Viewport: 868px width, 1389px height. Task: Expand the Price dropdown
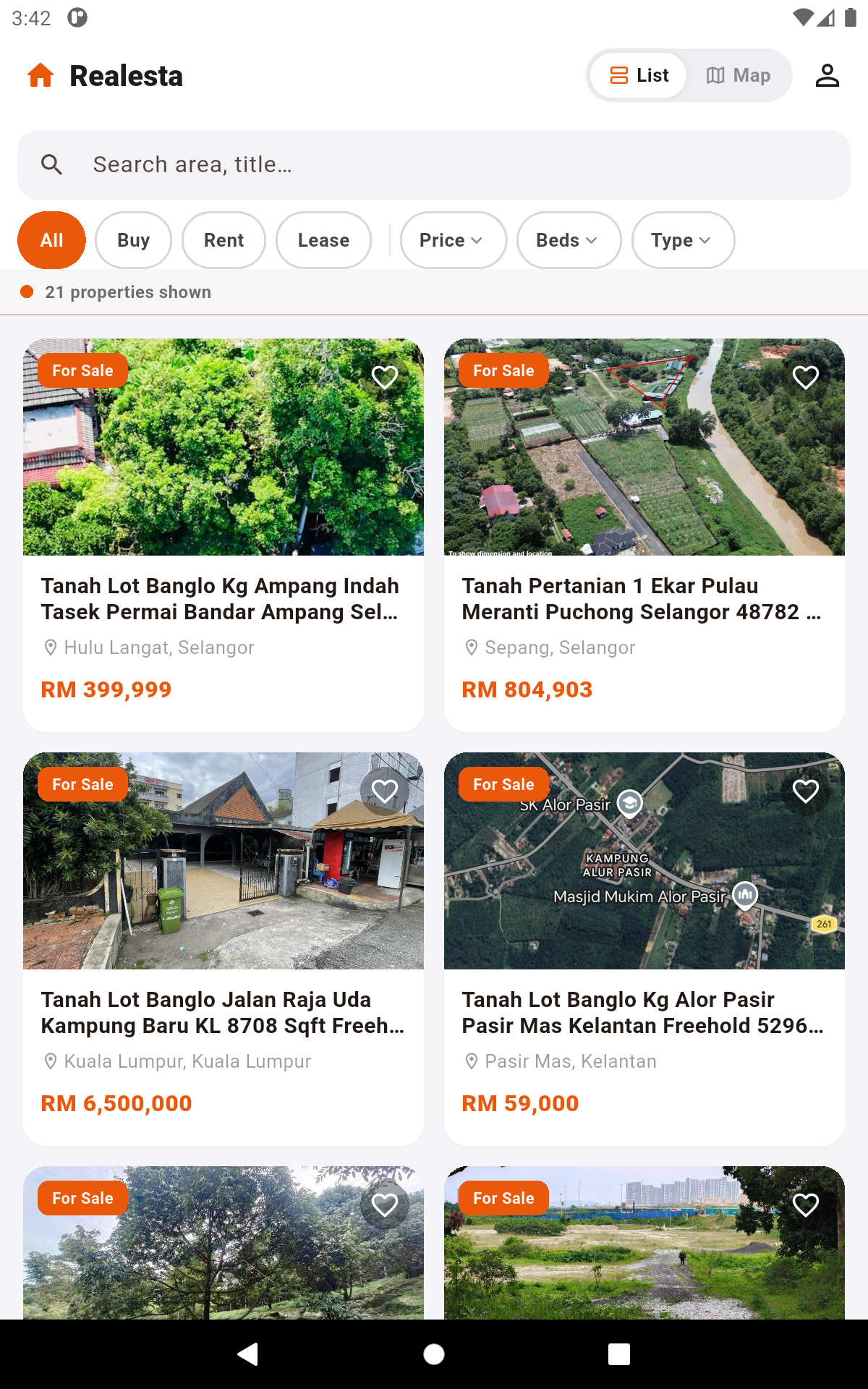454,240
